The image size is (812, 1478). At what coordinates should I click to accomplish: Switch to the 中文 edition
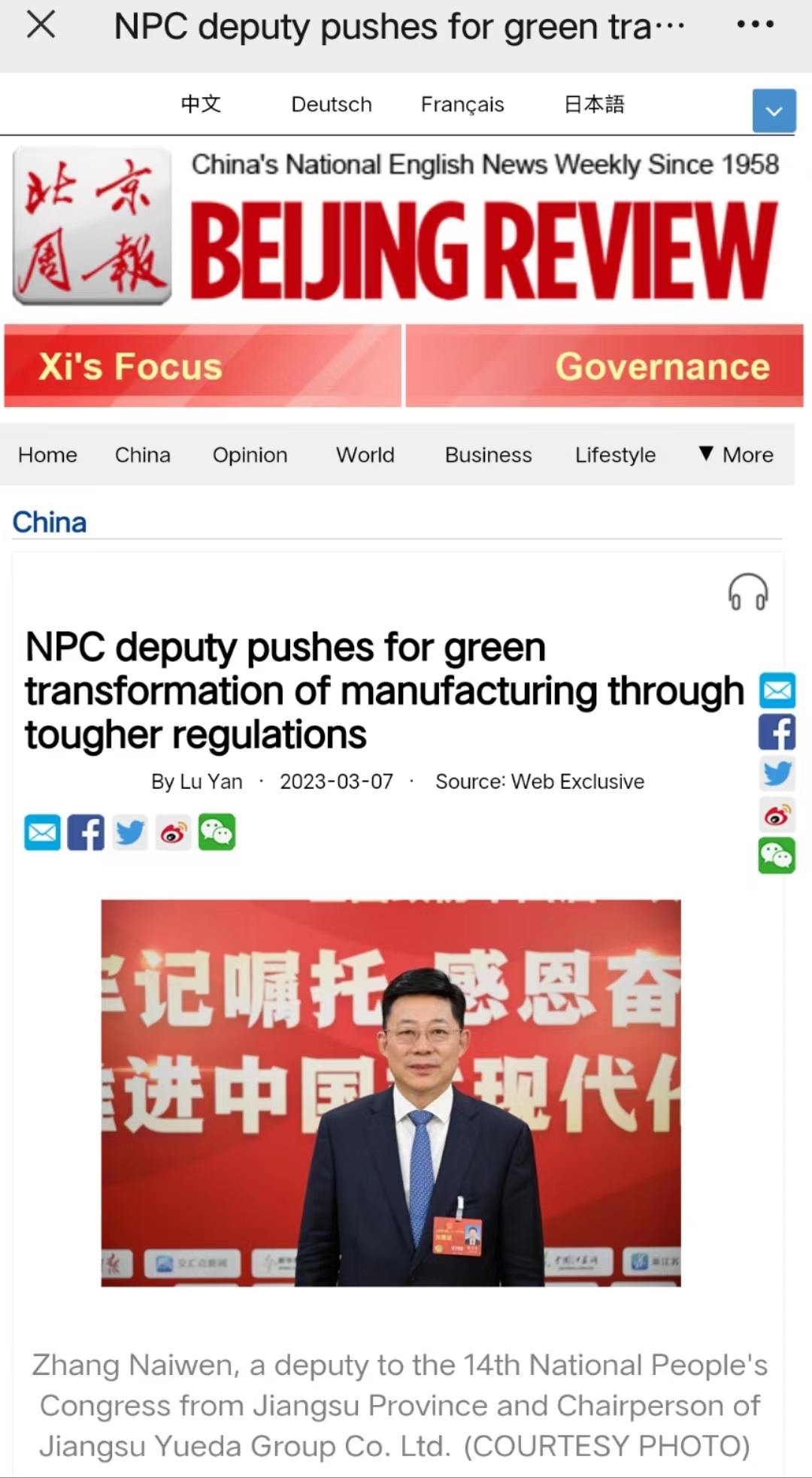(x=201, y=104)
